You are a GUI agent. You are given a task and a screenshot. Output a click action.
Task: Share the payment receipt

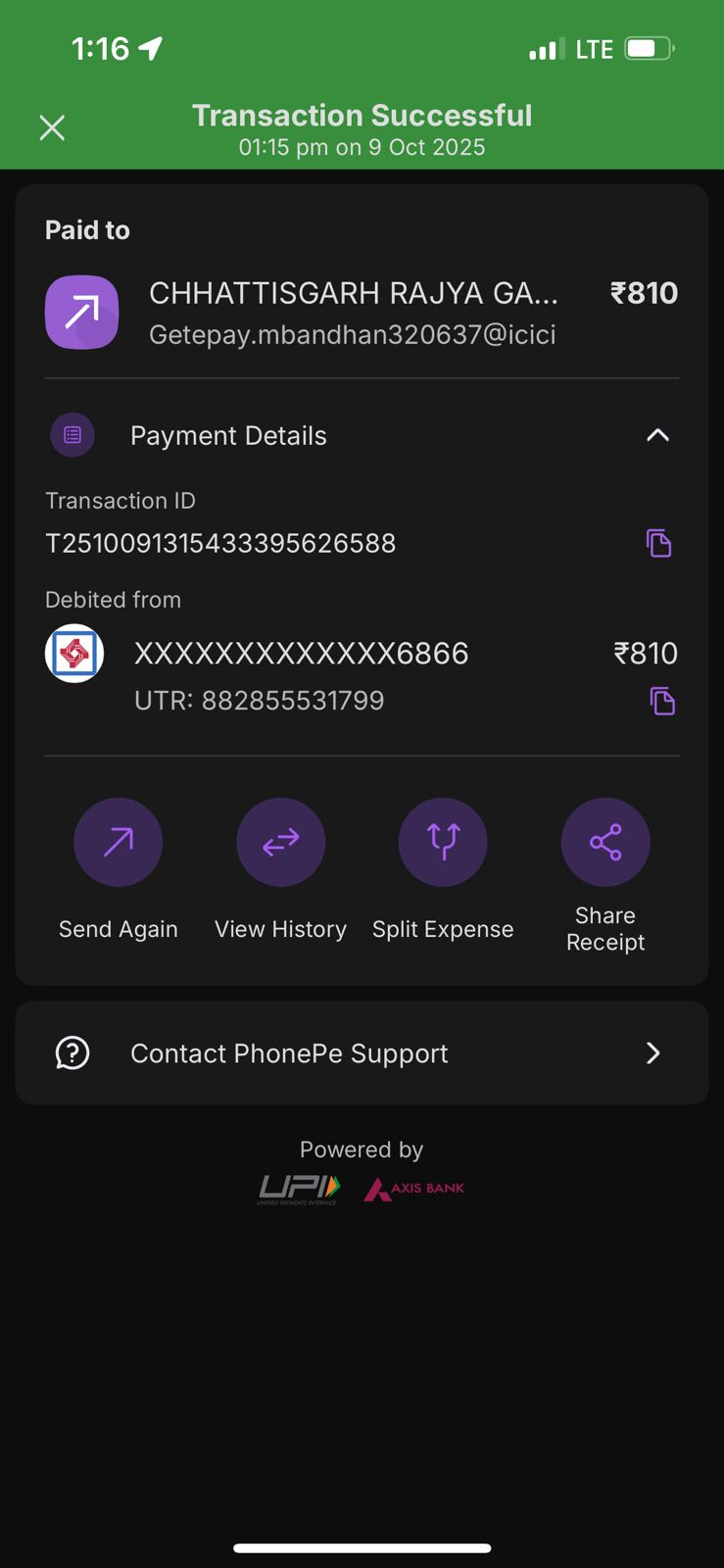coord(605,843)
